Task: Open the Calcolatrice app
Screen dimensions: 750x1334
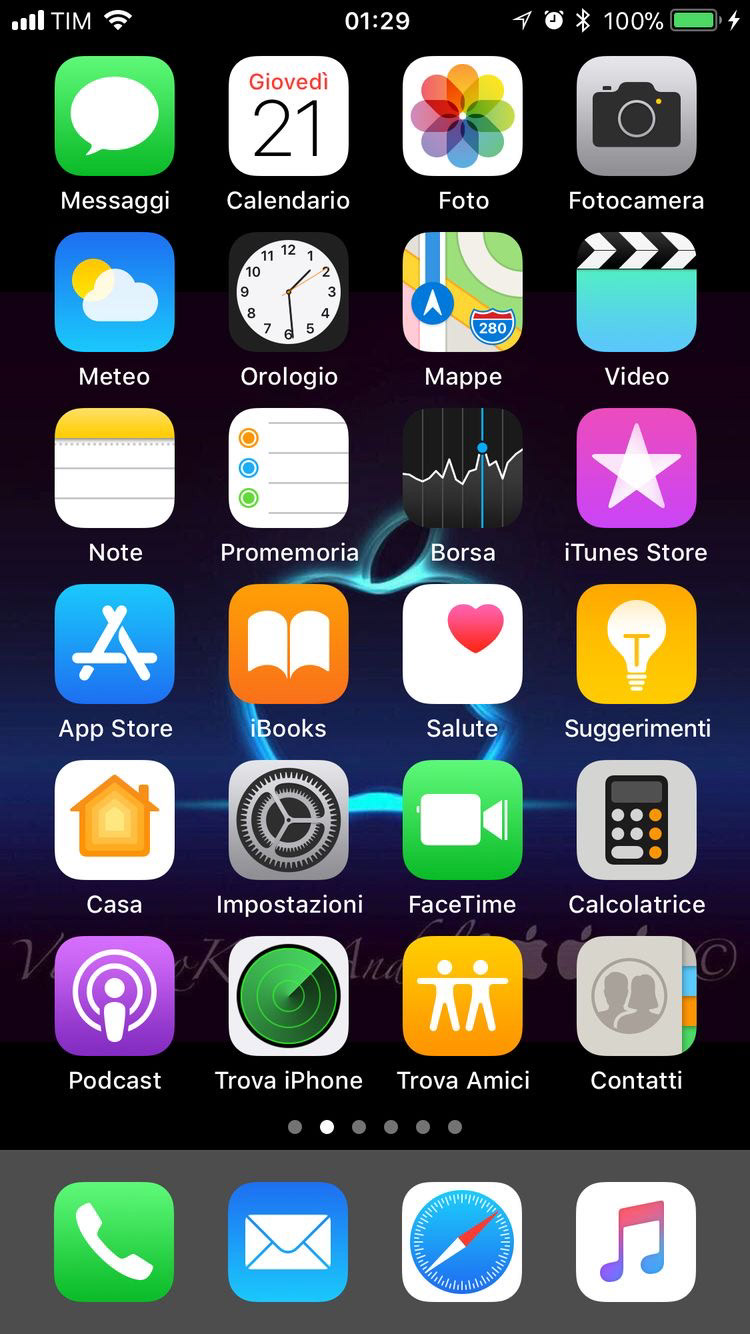Action: coord(636,820)
